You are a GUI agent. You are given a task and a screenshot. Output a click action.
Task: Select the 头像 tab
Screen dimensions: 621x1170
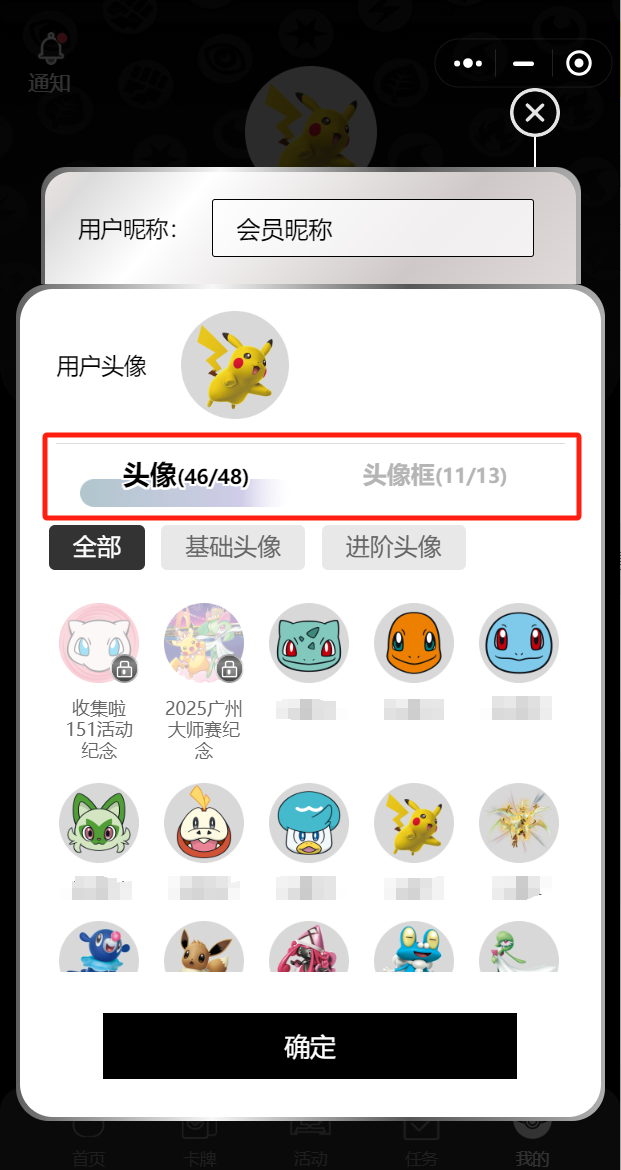pos(185,476)
